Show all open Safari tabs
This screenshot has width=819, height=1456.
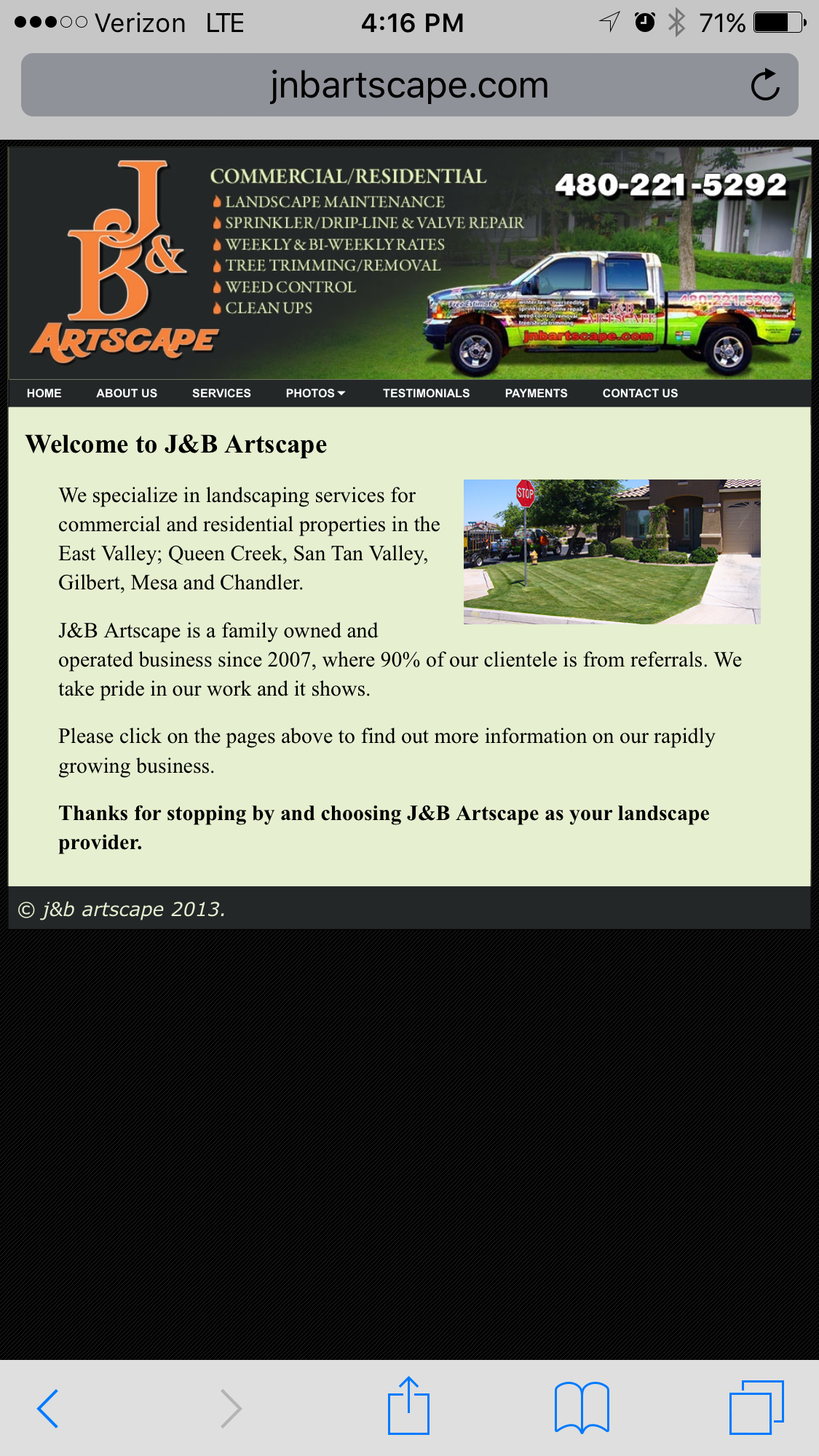coord(756,1408)
